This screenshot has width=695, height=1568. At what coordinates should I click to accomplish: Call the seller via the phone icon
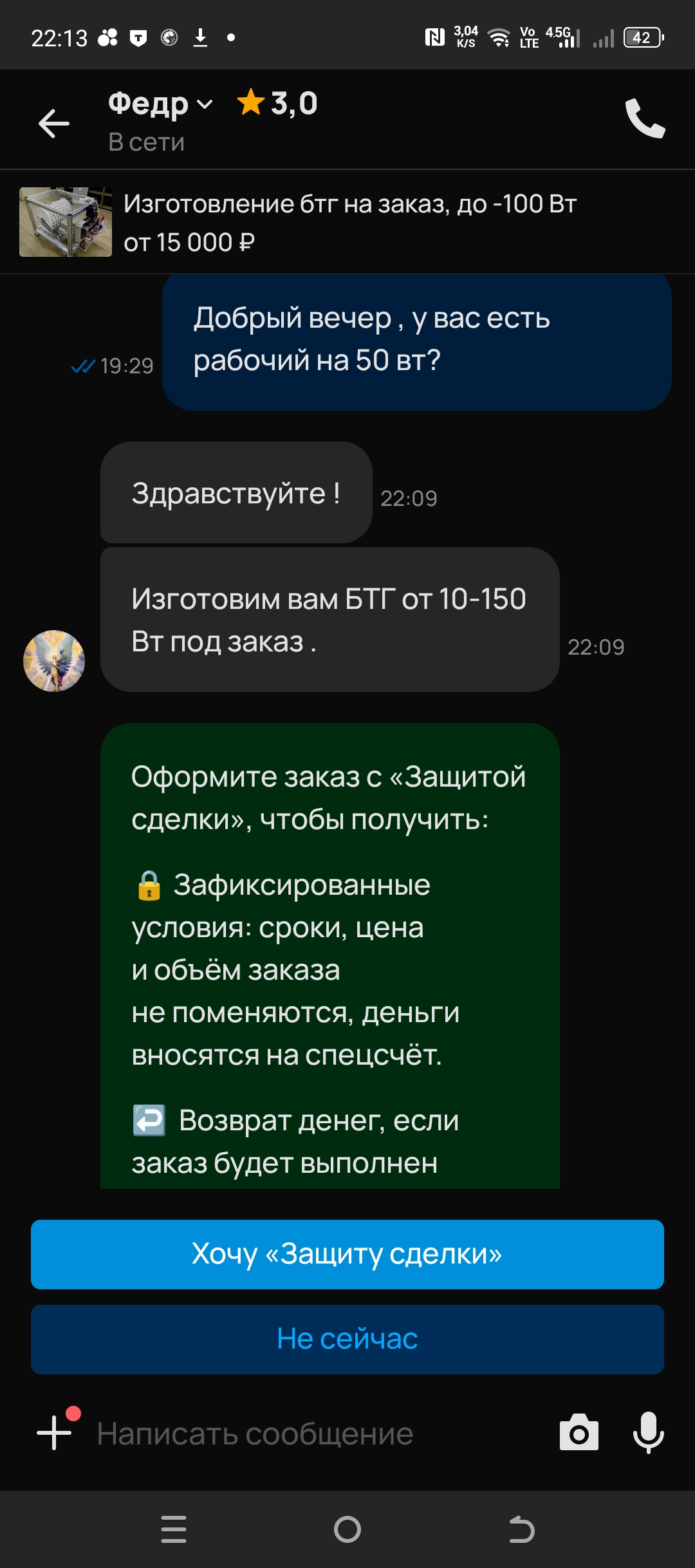(645, 119)
